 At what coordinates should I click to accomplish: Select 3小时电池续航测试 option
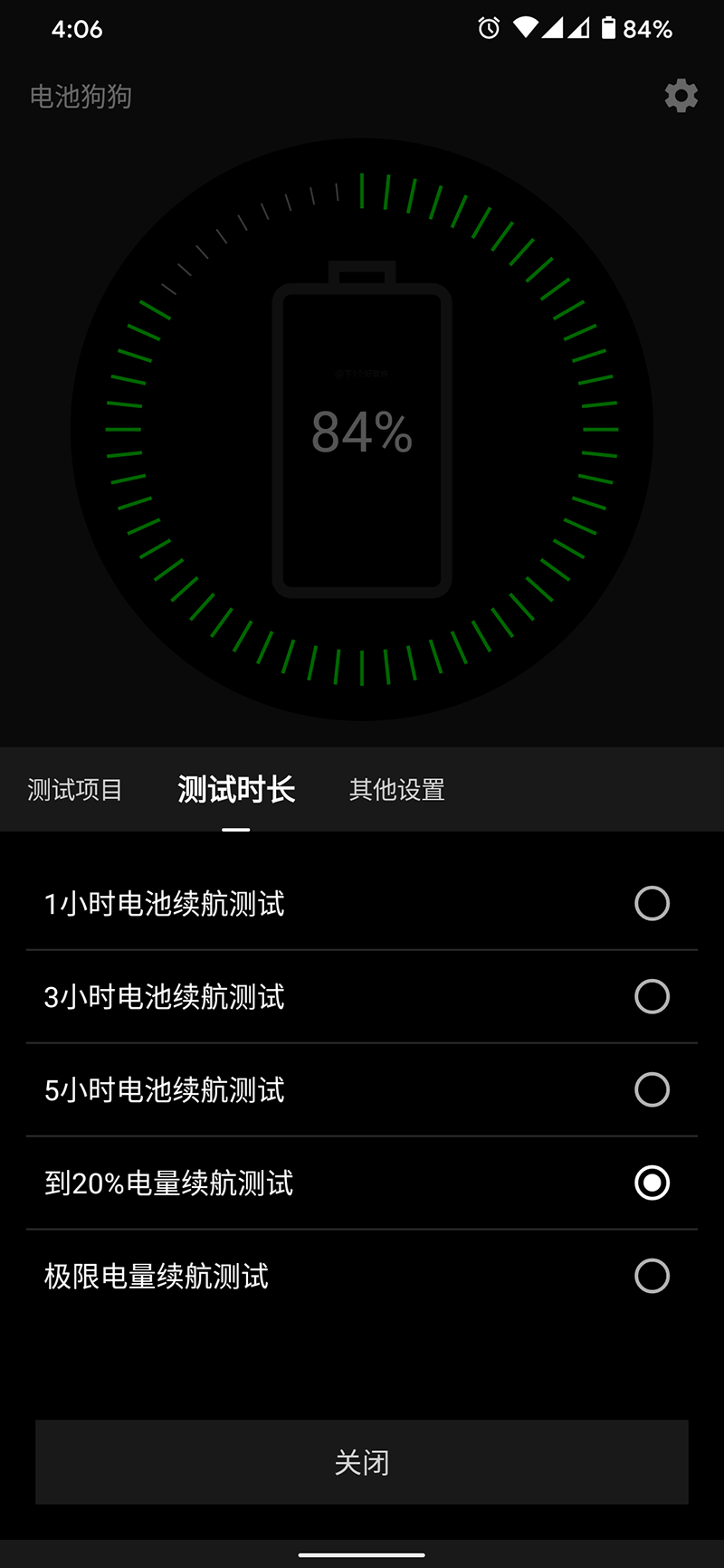(x=652, y=996)
